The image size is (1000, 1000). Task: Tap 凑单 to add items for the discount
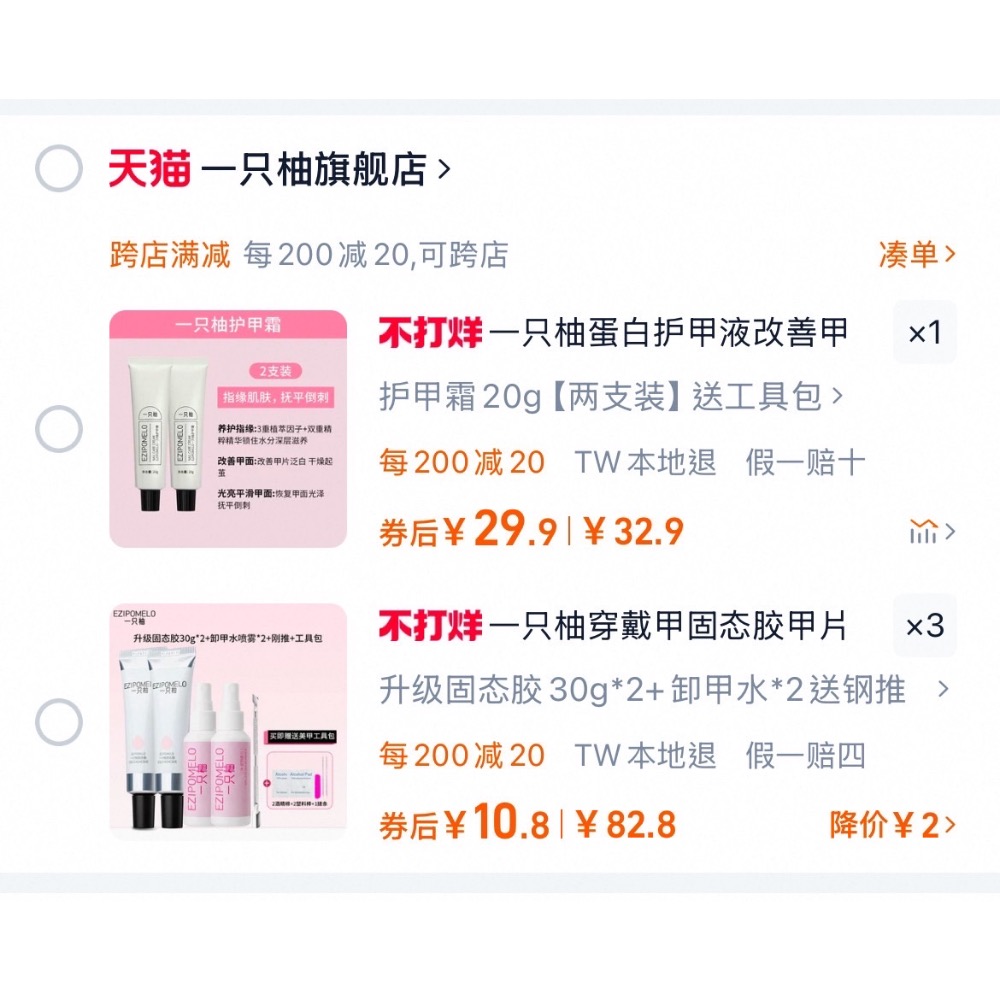(917, 254)
